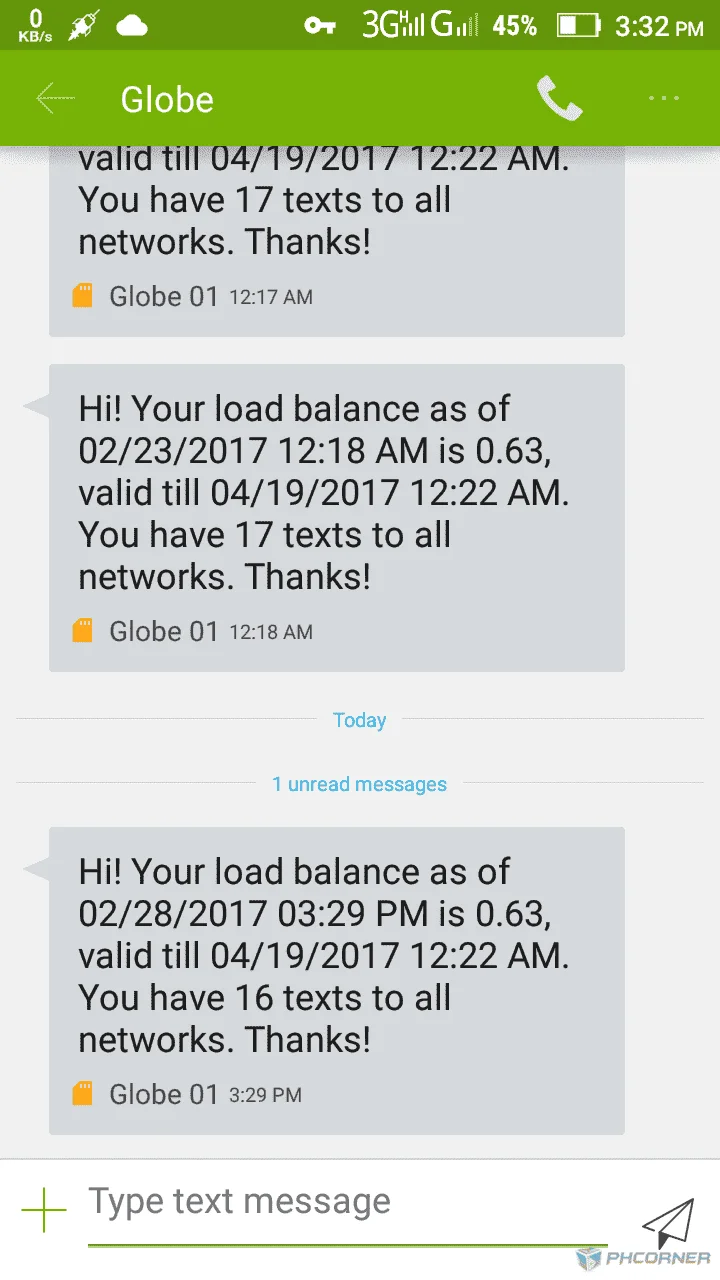Tap the plus icon to add an attachment
720x1280 pixels.
pos(43,1212)
